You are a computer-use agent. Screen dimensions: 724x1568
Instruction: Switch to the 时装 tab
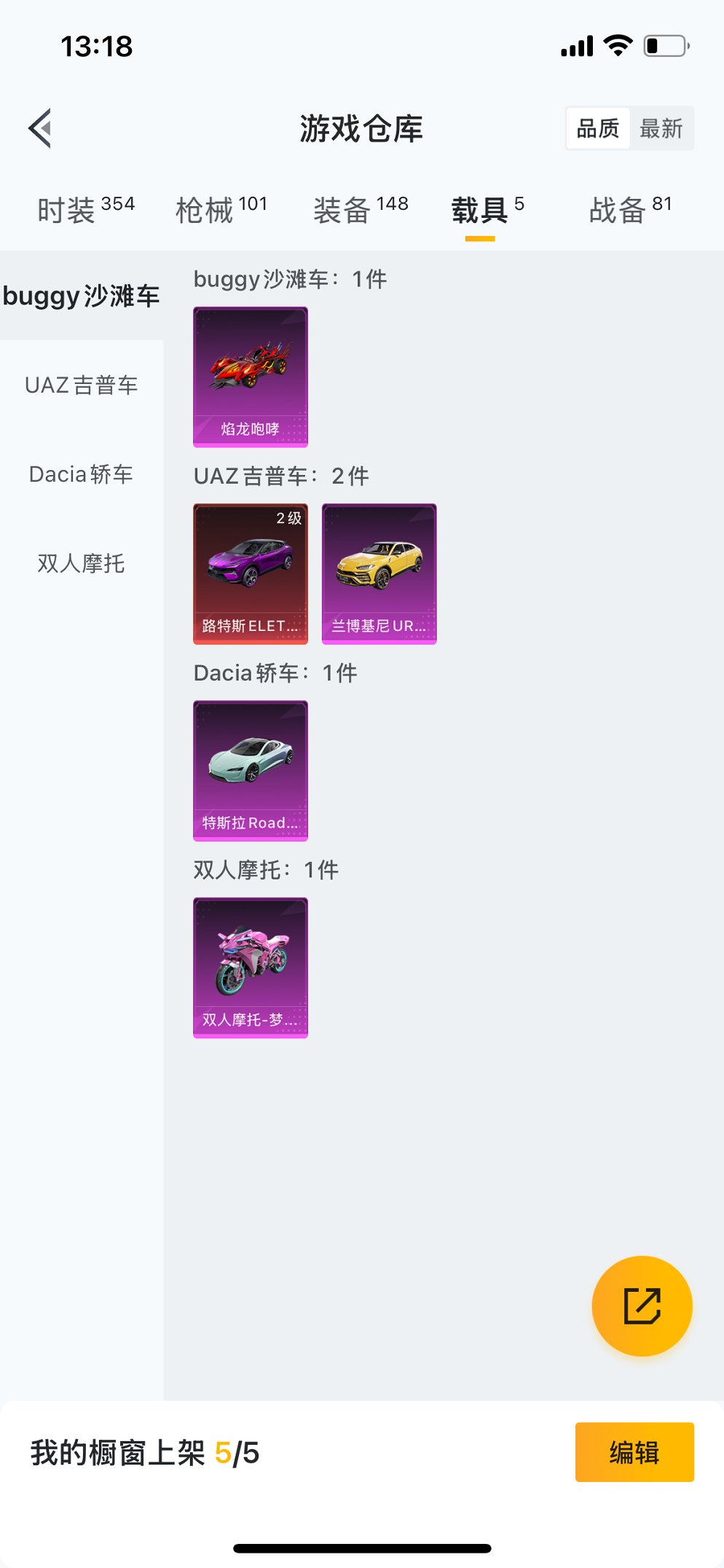click(x=85, y=210)
